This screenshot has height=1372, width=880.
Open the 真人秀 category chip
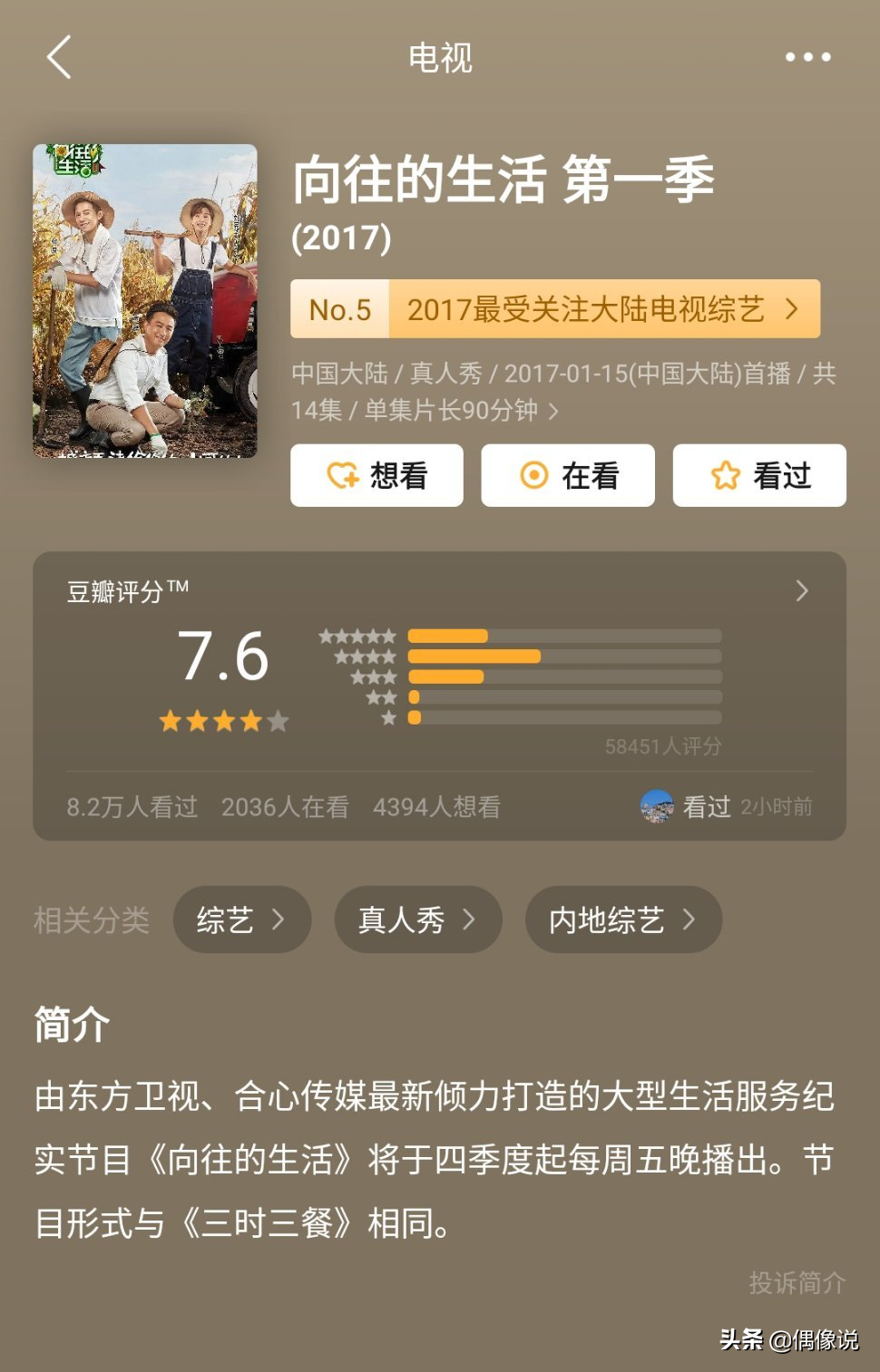(417, 920)
